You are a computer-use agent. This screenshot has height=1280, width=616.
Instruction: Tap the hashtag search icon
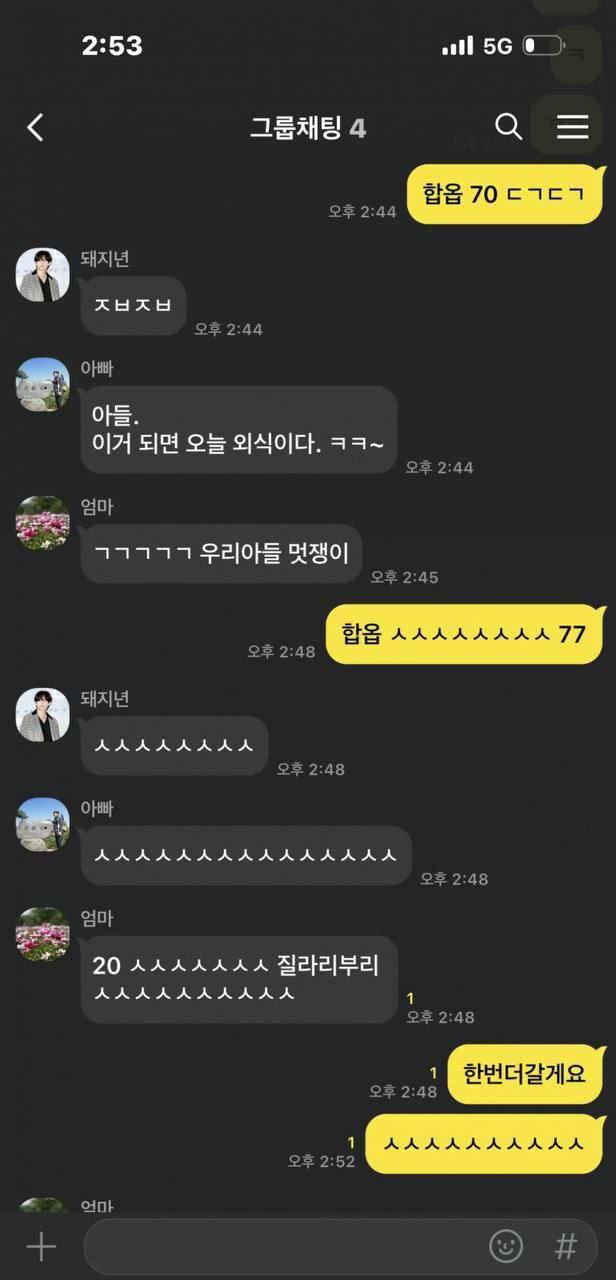click(x=566, y=1246)
